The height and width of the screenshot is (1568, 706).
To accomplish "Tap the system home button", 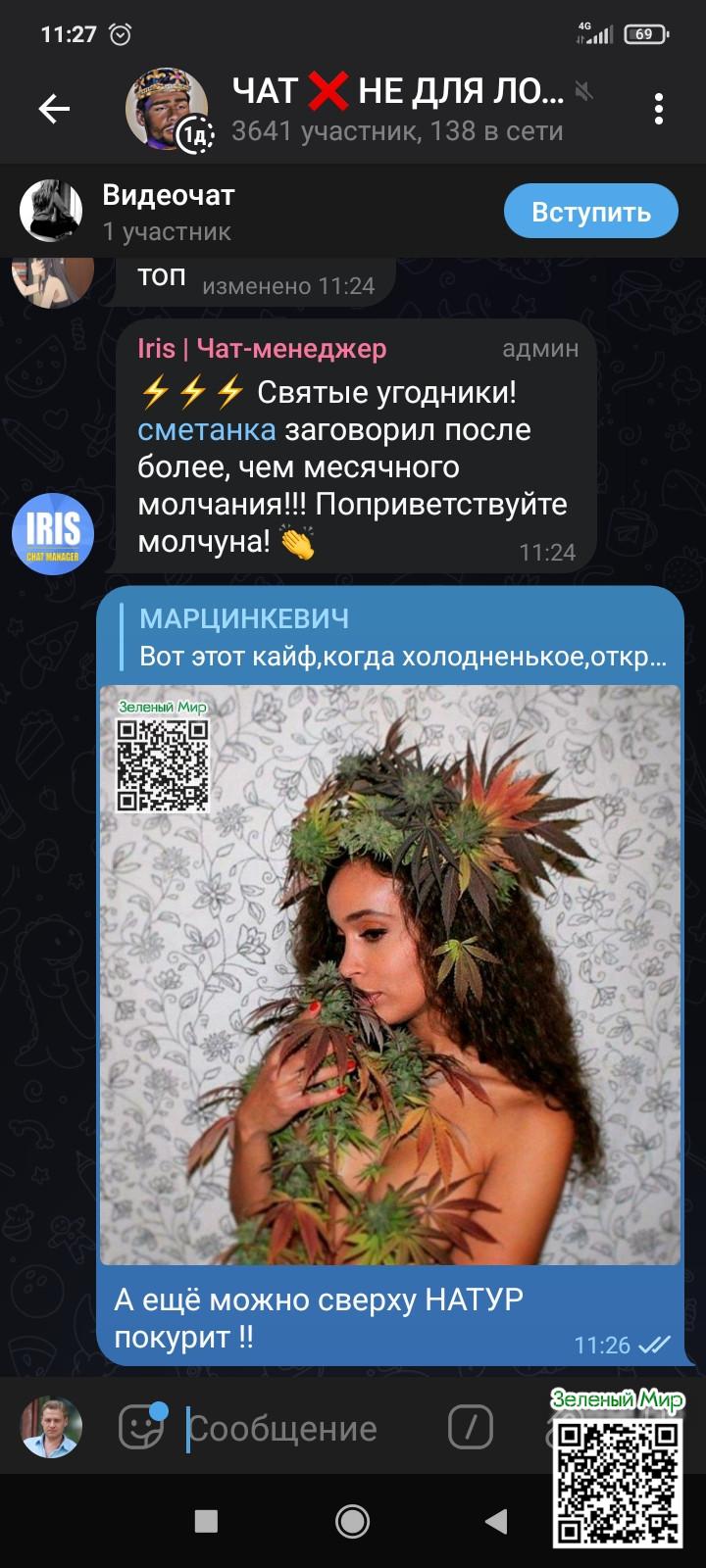I will coord(353,1521).
